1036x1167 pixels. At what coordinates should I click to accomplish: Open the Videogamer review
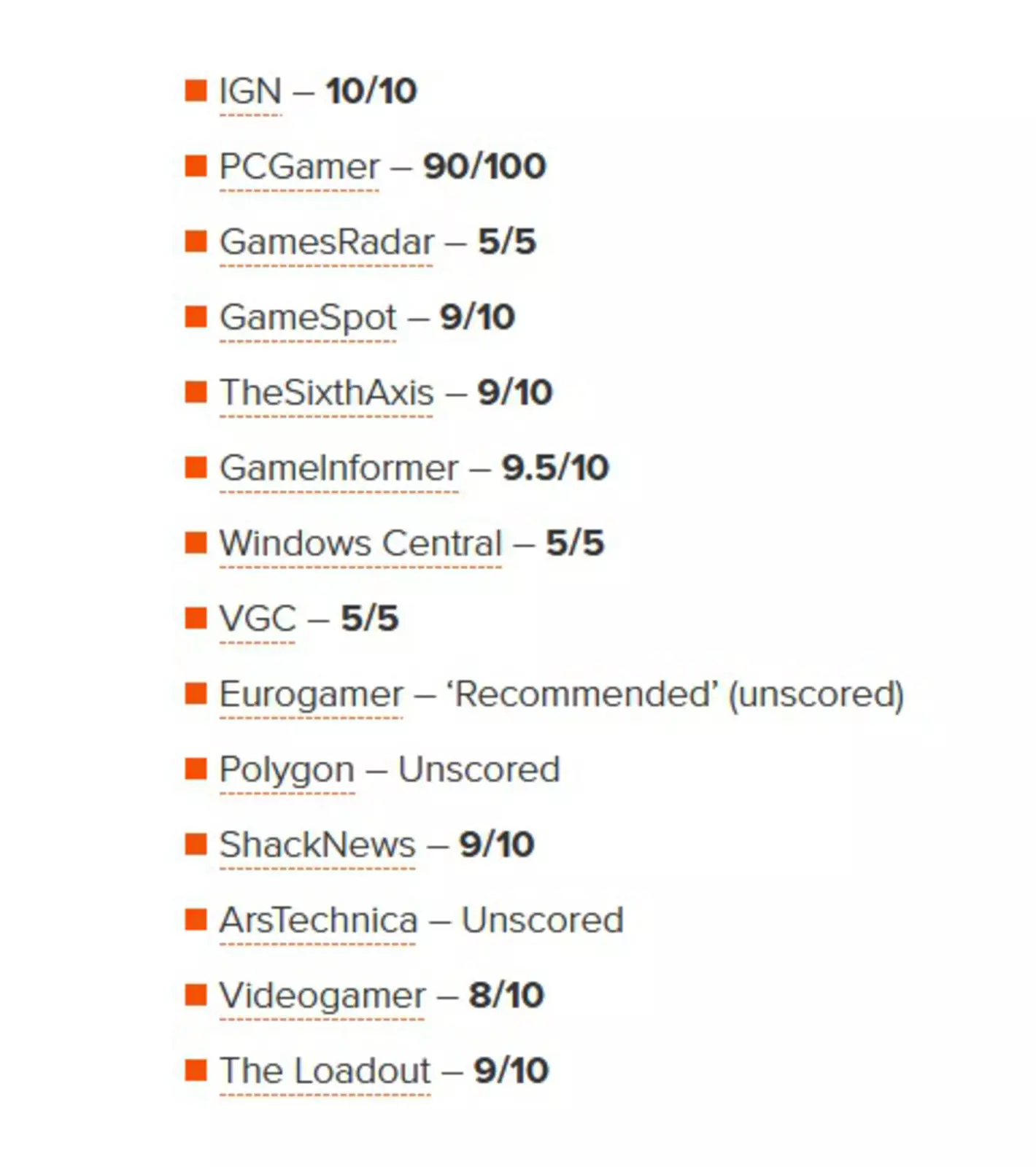tap(322, 996)
